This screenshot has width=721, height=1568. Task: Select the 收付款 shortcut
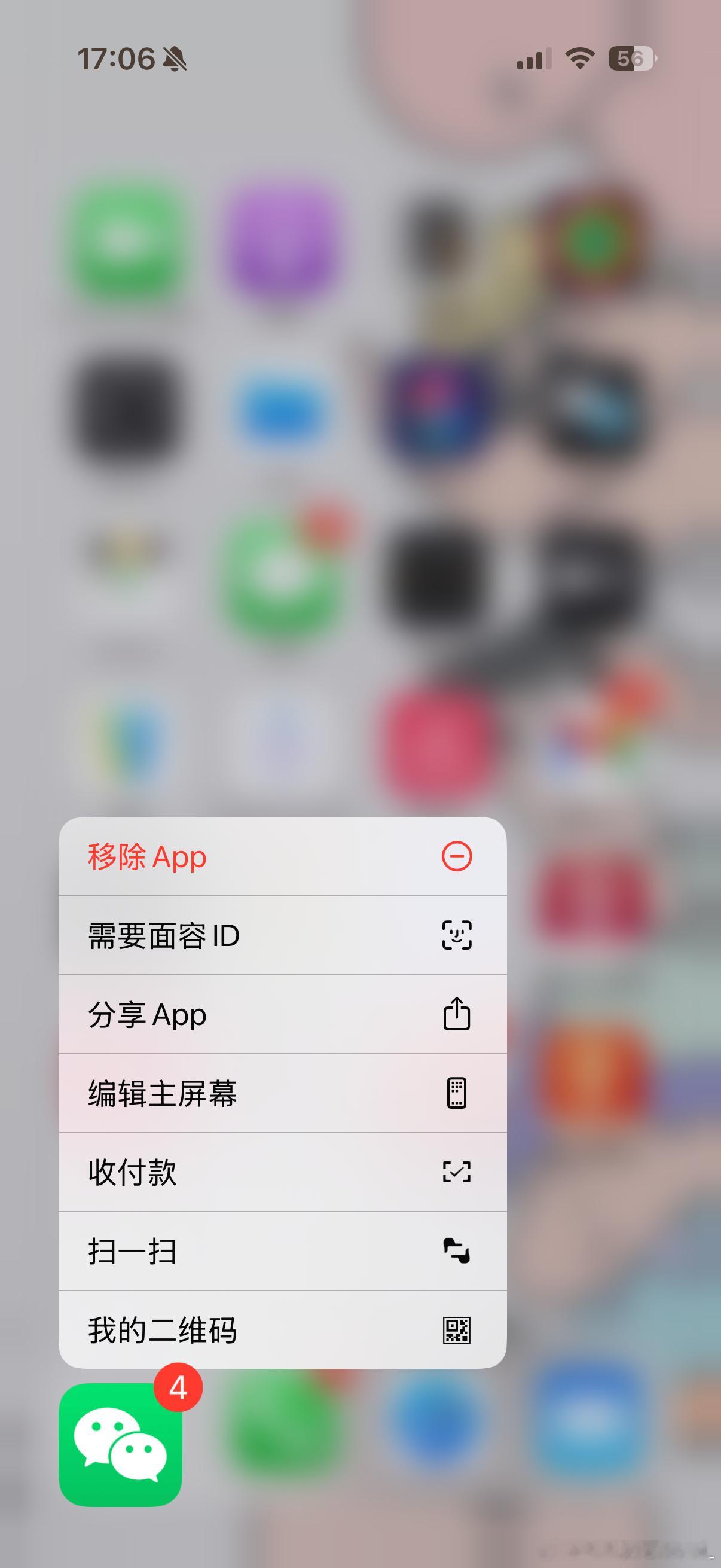tap(130, 1172)
